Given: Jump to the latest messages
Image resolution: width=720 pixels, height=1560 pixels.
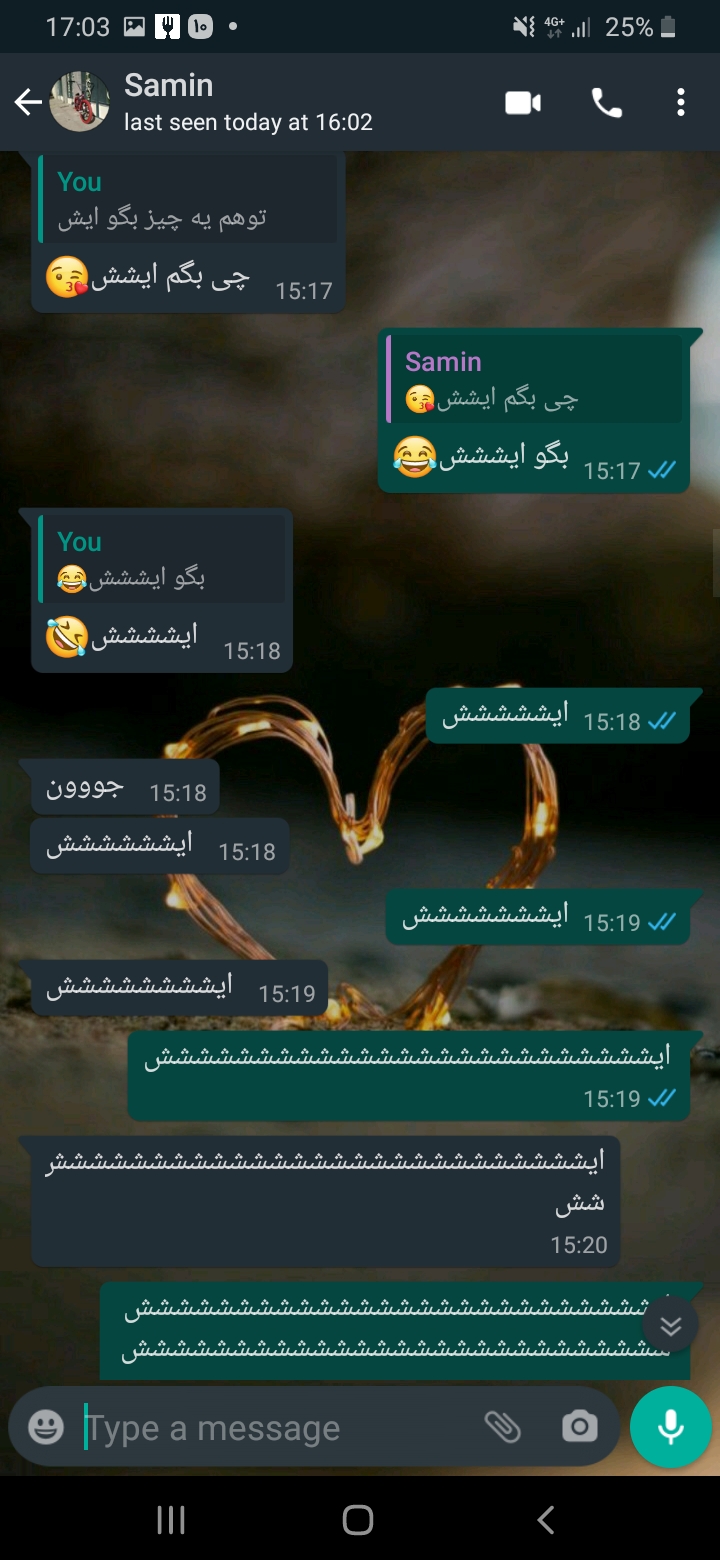Looking at the screenshot, I should click(670, 1325).
